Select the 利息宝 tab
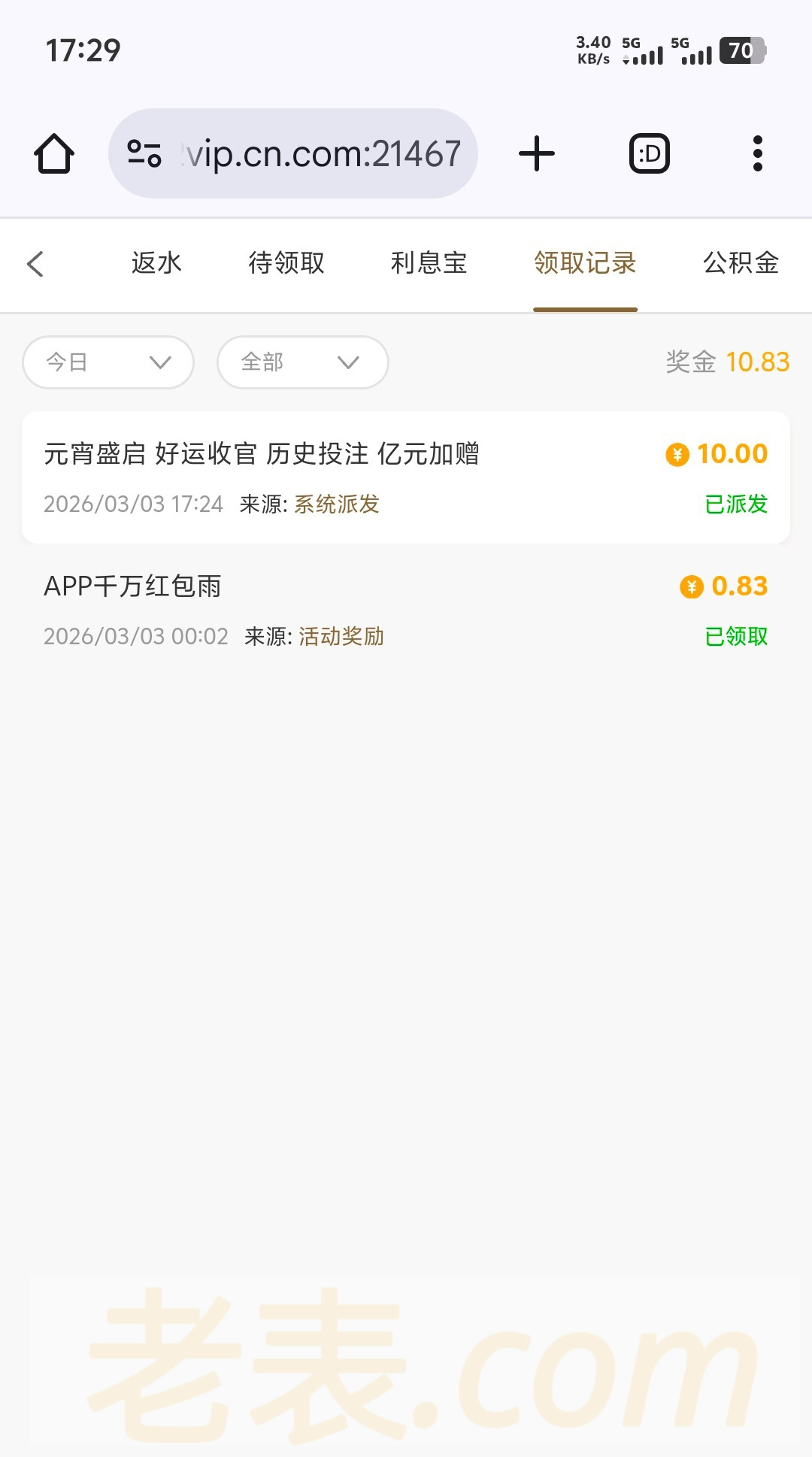 [429, 263]
